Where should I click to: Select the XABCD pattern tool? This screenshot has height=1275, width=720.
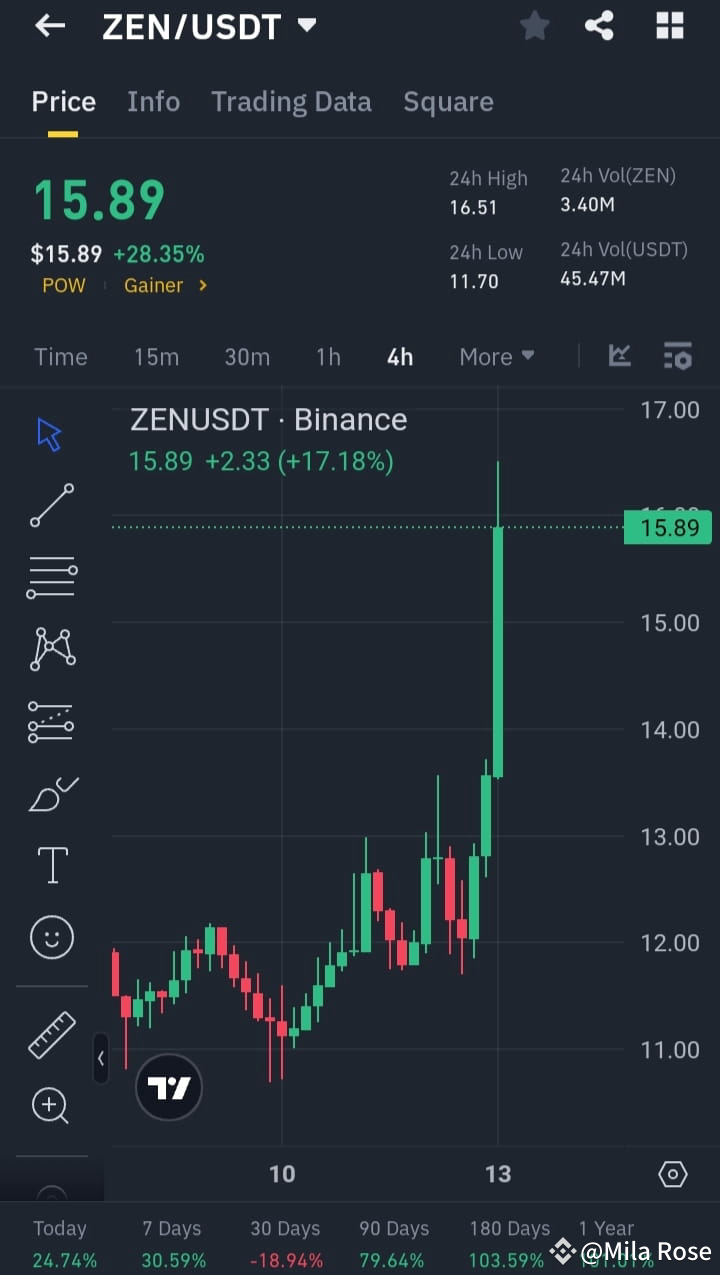[x=50, y=648]
